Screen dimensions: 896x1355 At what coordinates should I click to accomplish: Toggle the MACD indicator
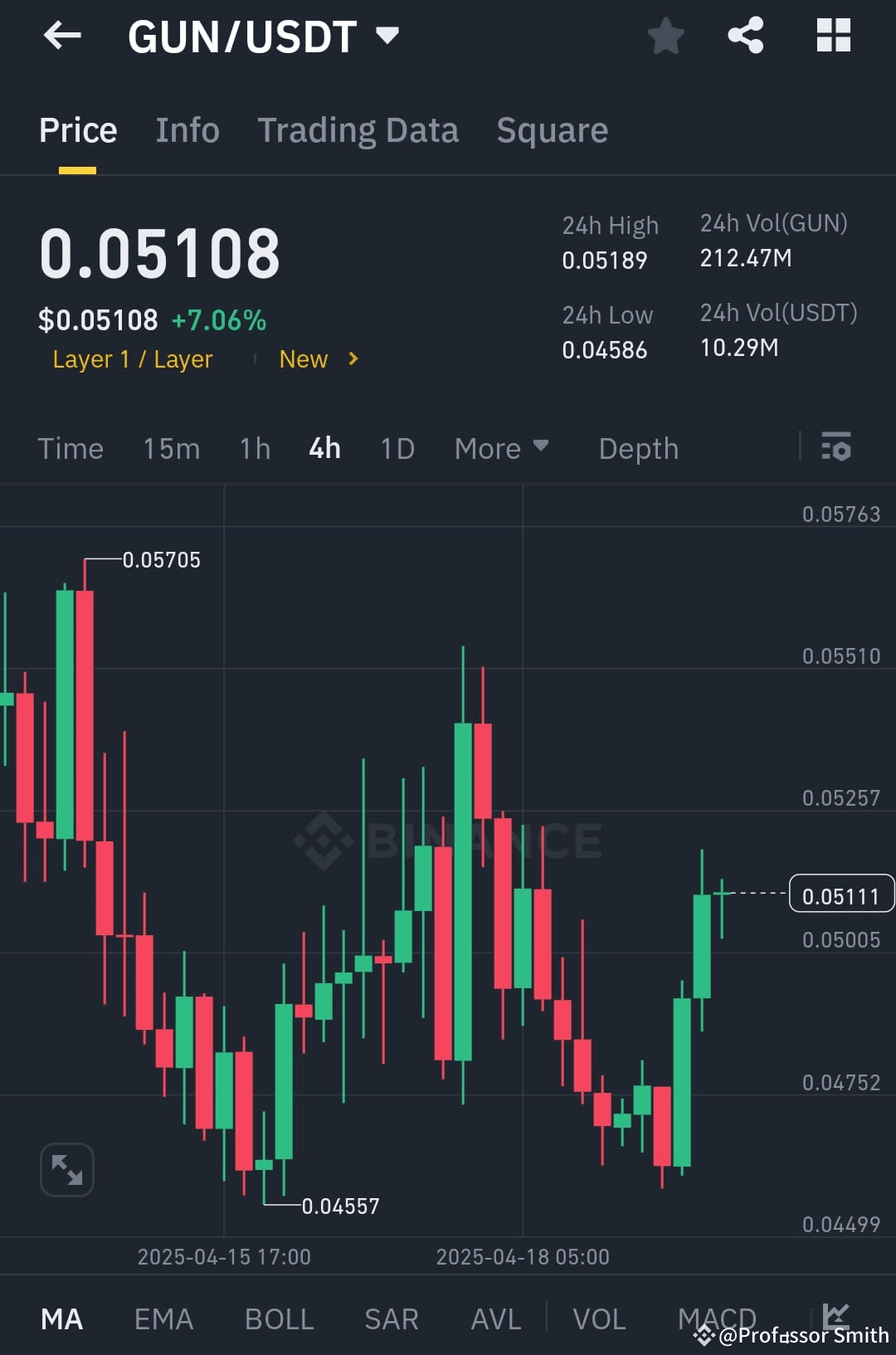tap(717, 1319)
